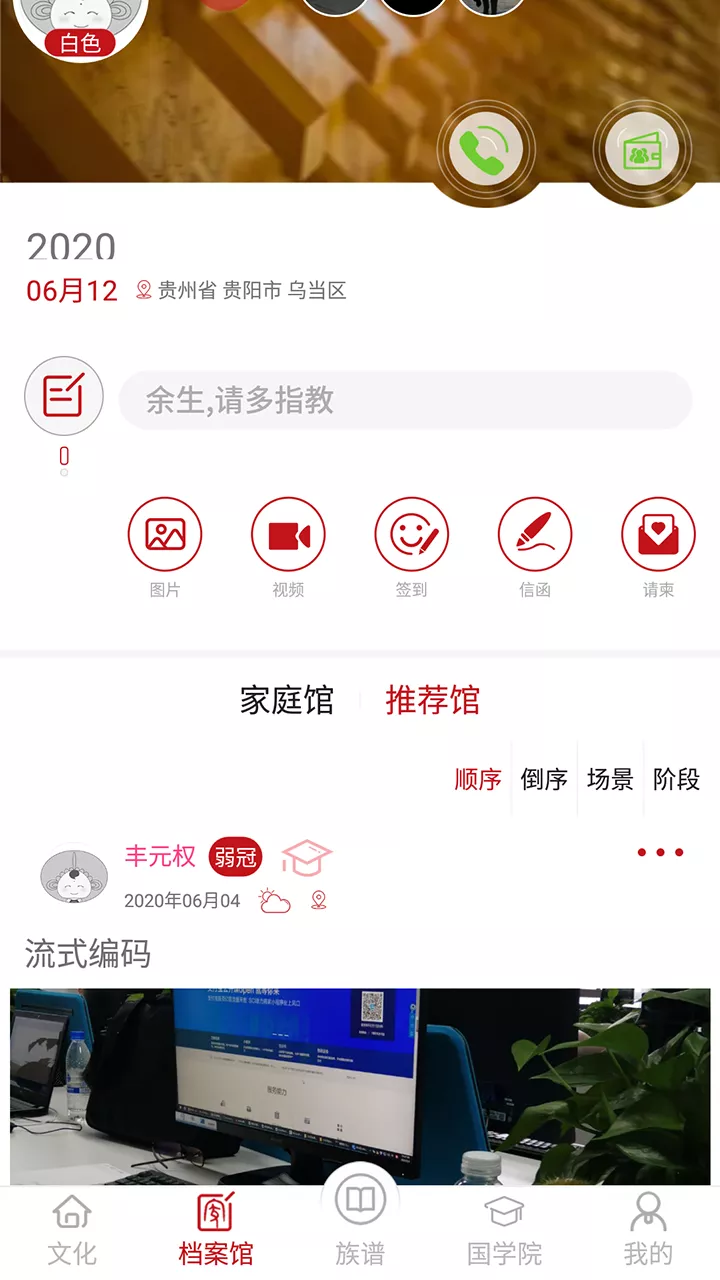Viewport: 720px width, 1280px height.
Task: Open the 流式编码 post photo
Action: 360,1085
